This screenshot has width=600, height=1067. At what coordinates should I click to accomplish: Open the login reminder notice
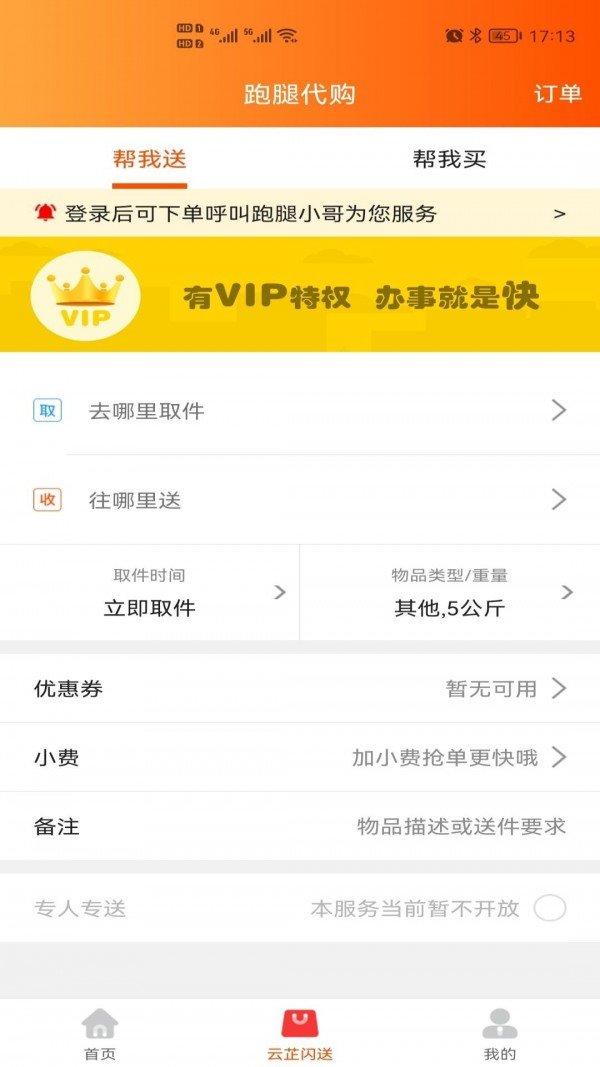[300, 213]
